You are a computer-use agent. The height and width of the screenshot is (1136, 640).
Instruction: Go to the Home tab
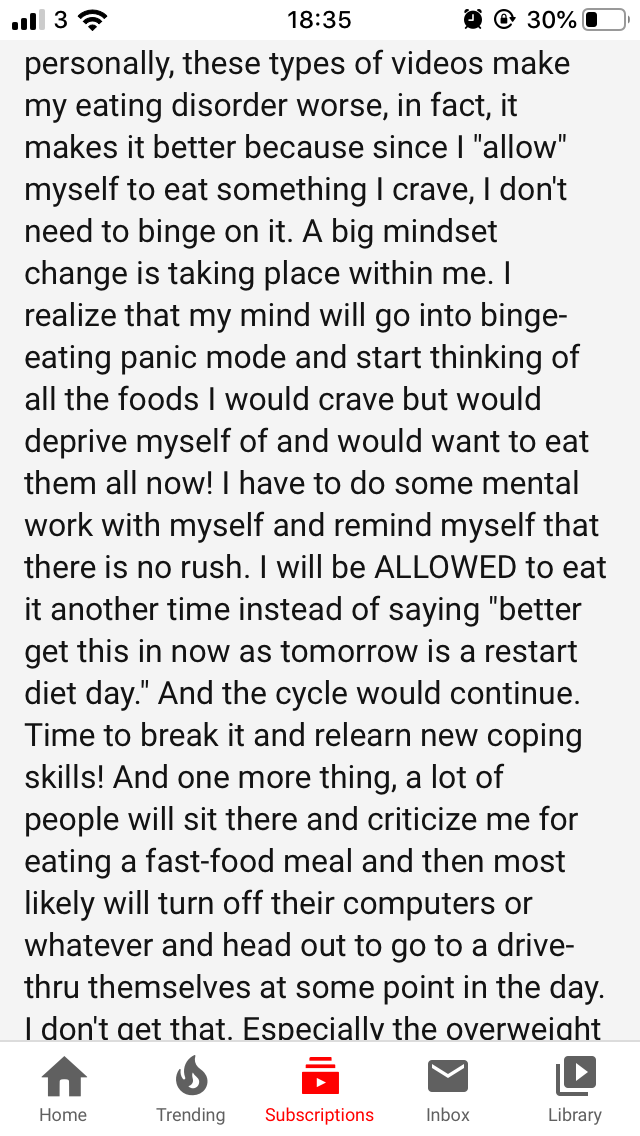[64, 1088]
